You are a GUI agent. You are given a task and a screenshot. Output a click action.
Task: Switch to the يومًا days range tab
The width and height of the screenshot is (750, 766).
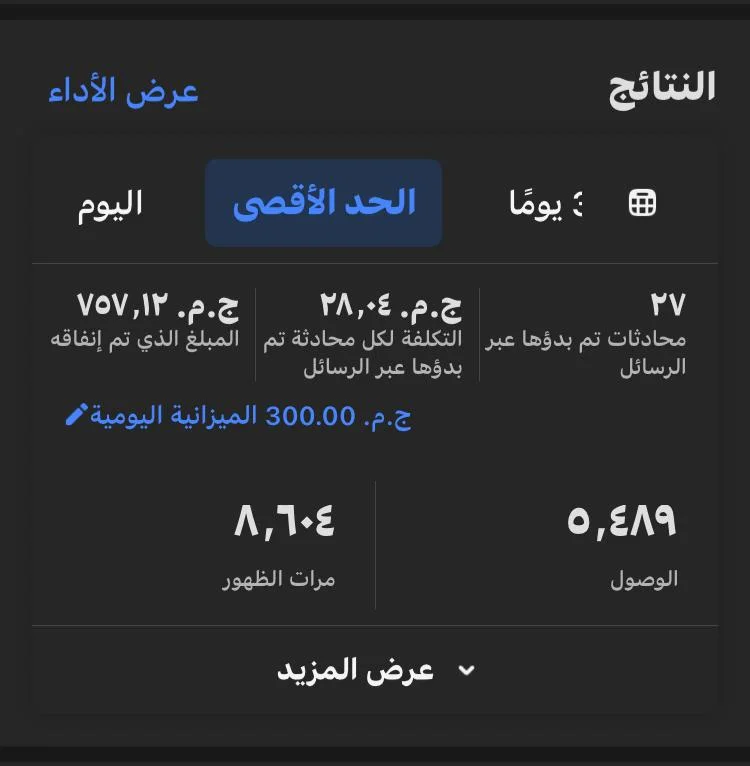[546, 204]
